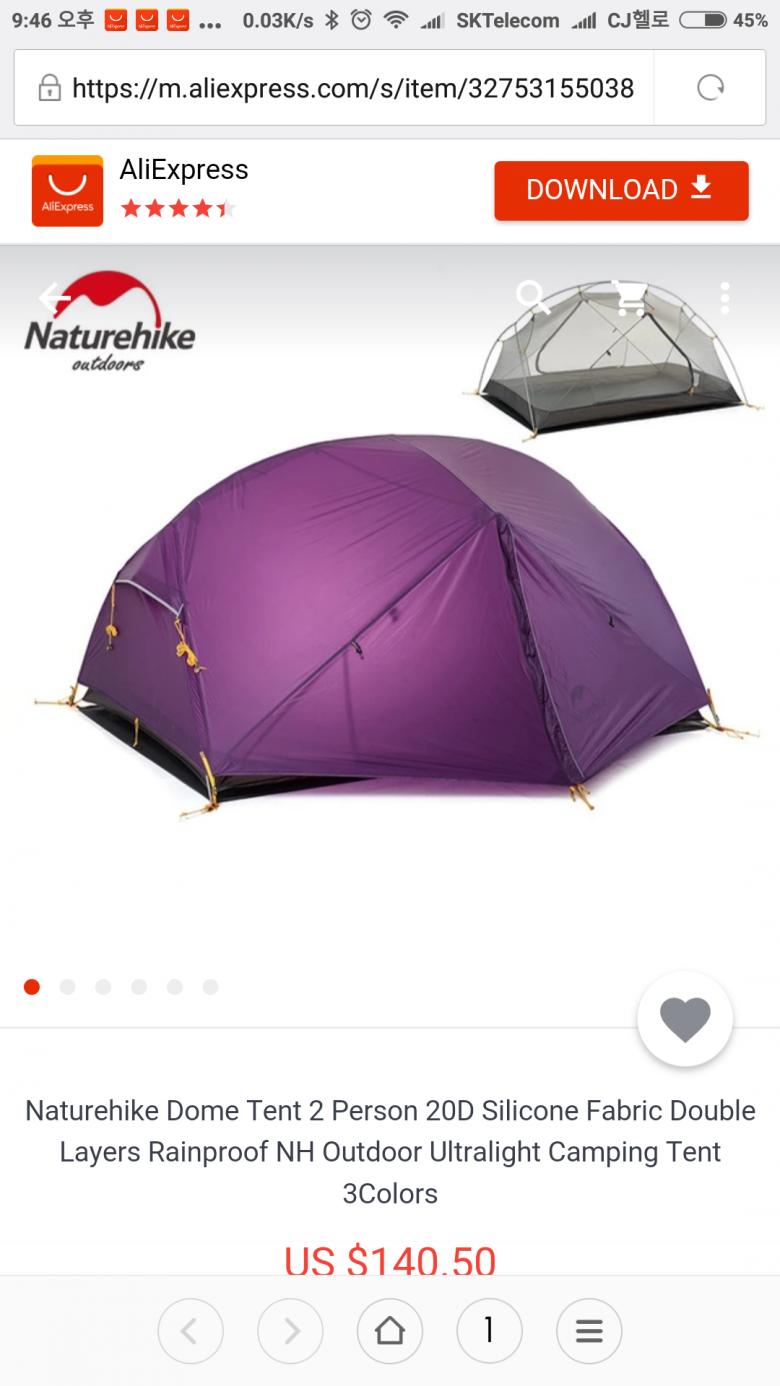Open search on the product page
The height and width of the screenshot is (1386, 780).
532,297
